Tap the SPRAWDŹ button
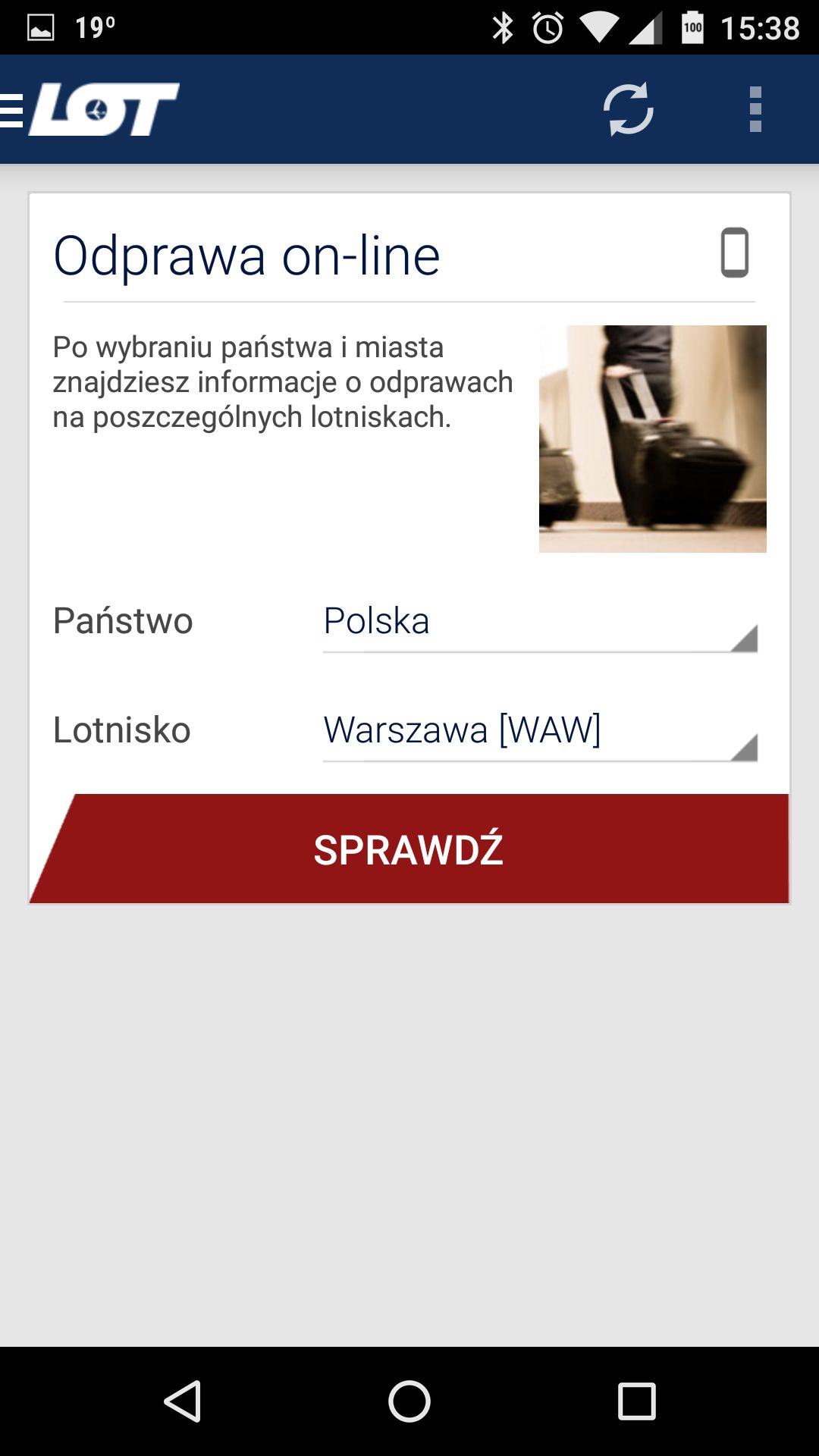The width and height of the screenshot is (819, 1456). [x=409, y=849]
